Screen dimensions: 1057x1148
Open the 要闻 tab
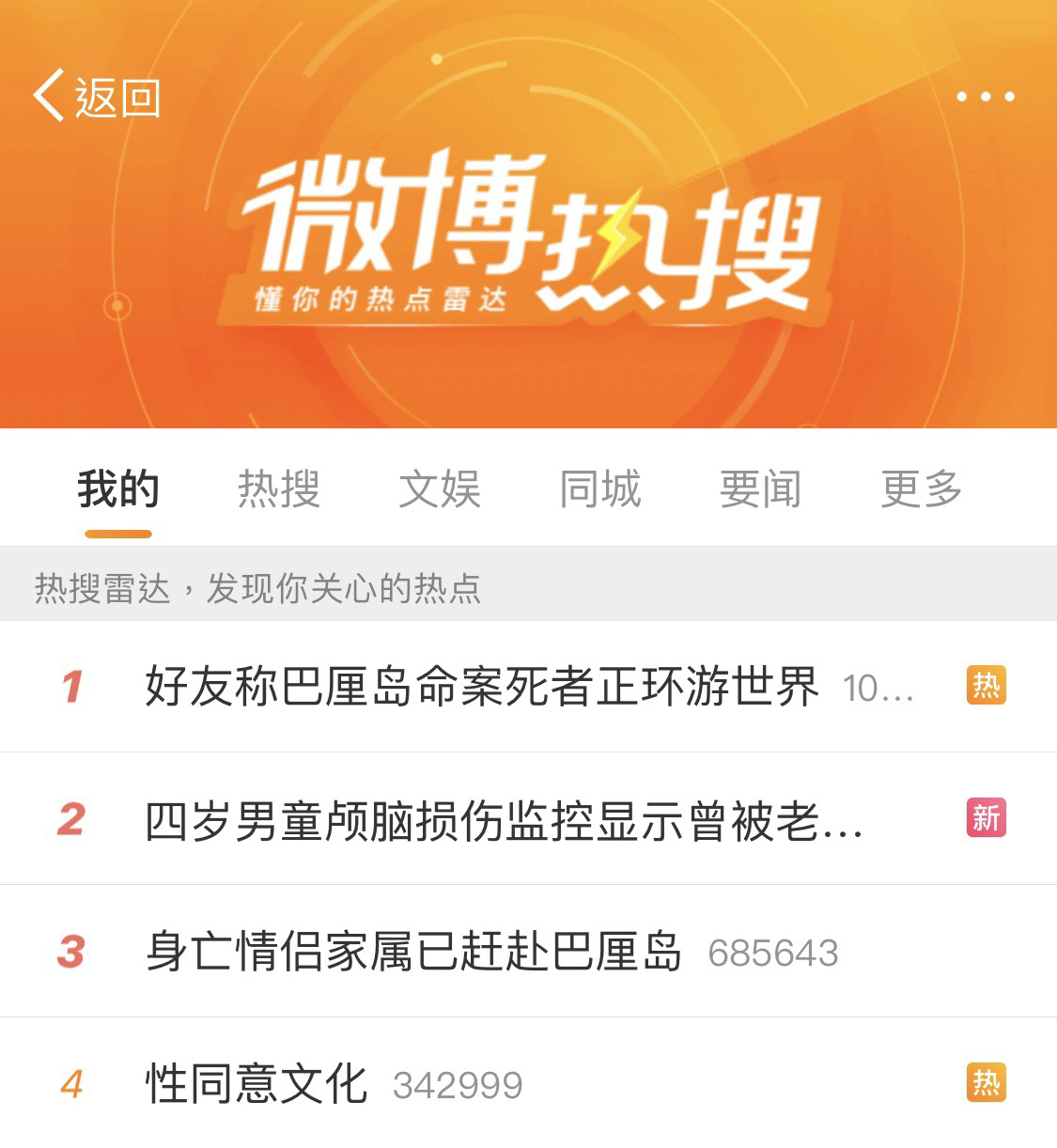(x=761, y=489)
